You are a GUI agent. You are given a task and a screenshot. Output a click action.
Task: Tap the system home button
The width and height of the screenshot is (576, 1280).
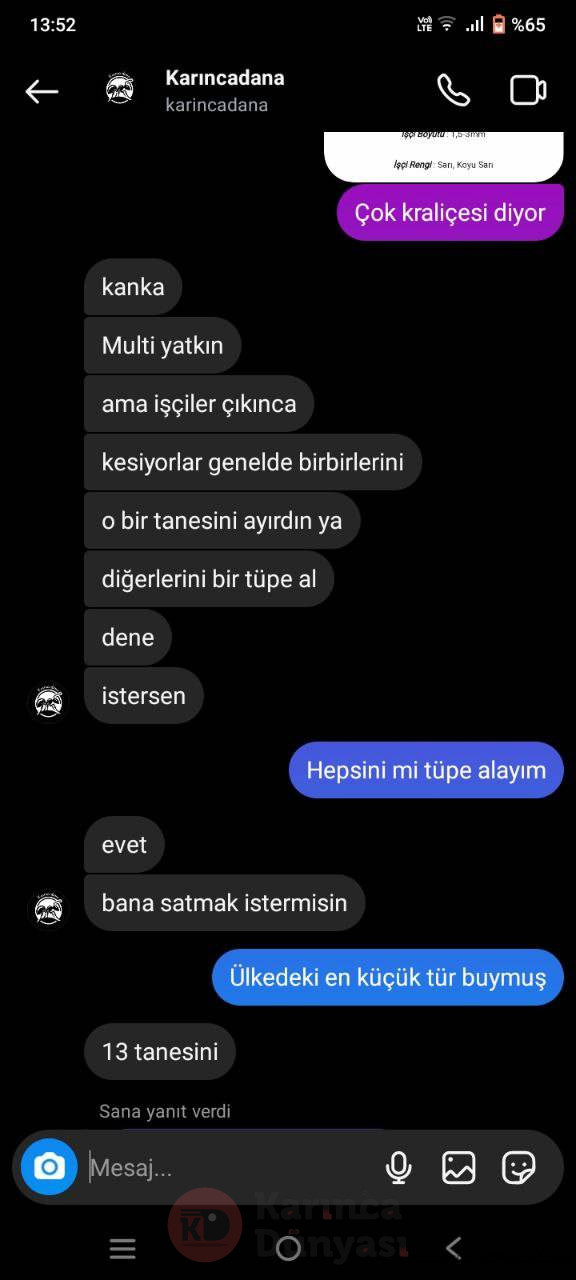(288, 1248)
